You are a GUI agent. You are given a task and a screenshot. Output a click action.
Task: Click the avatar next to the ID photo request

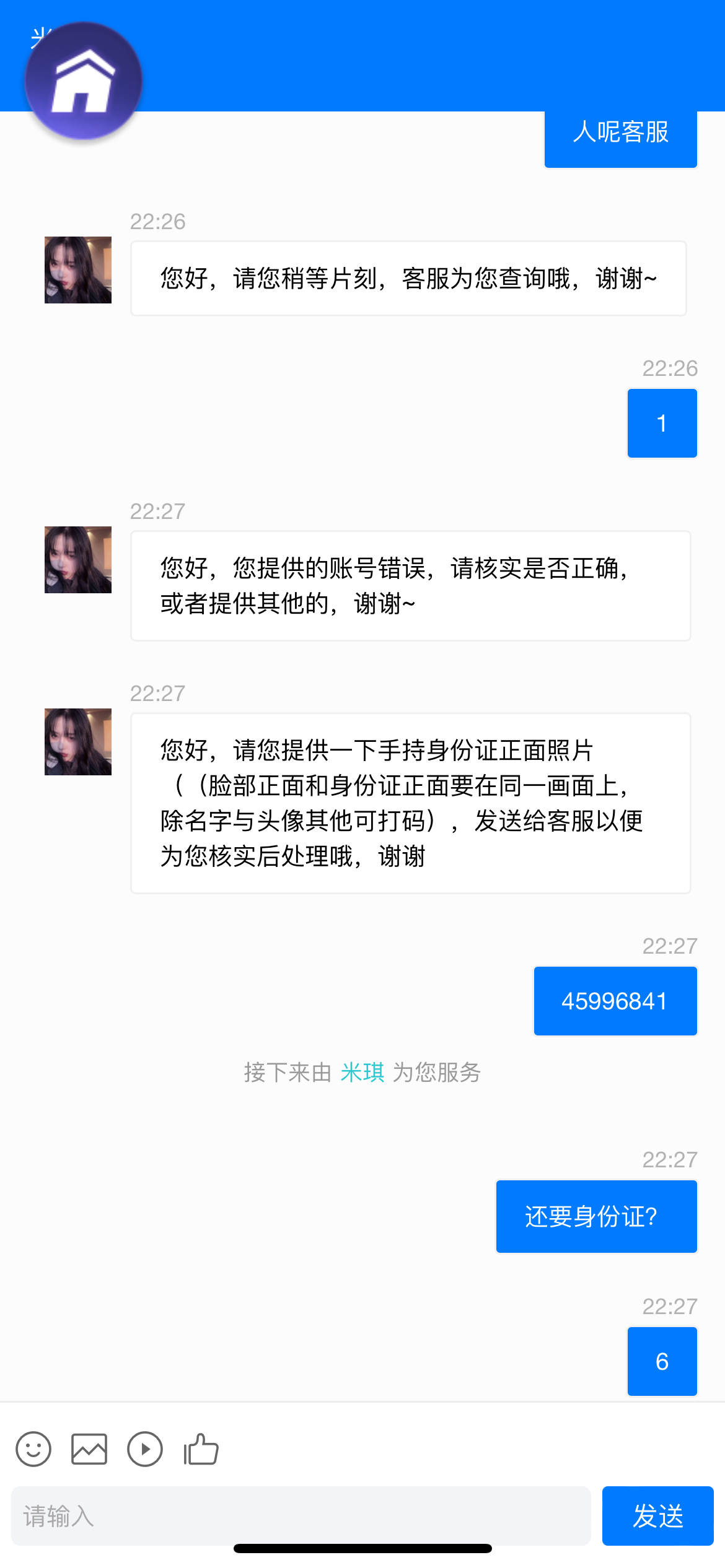[x=77, y=741]
